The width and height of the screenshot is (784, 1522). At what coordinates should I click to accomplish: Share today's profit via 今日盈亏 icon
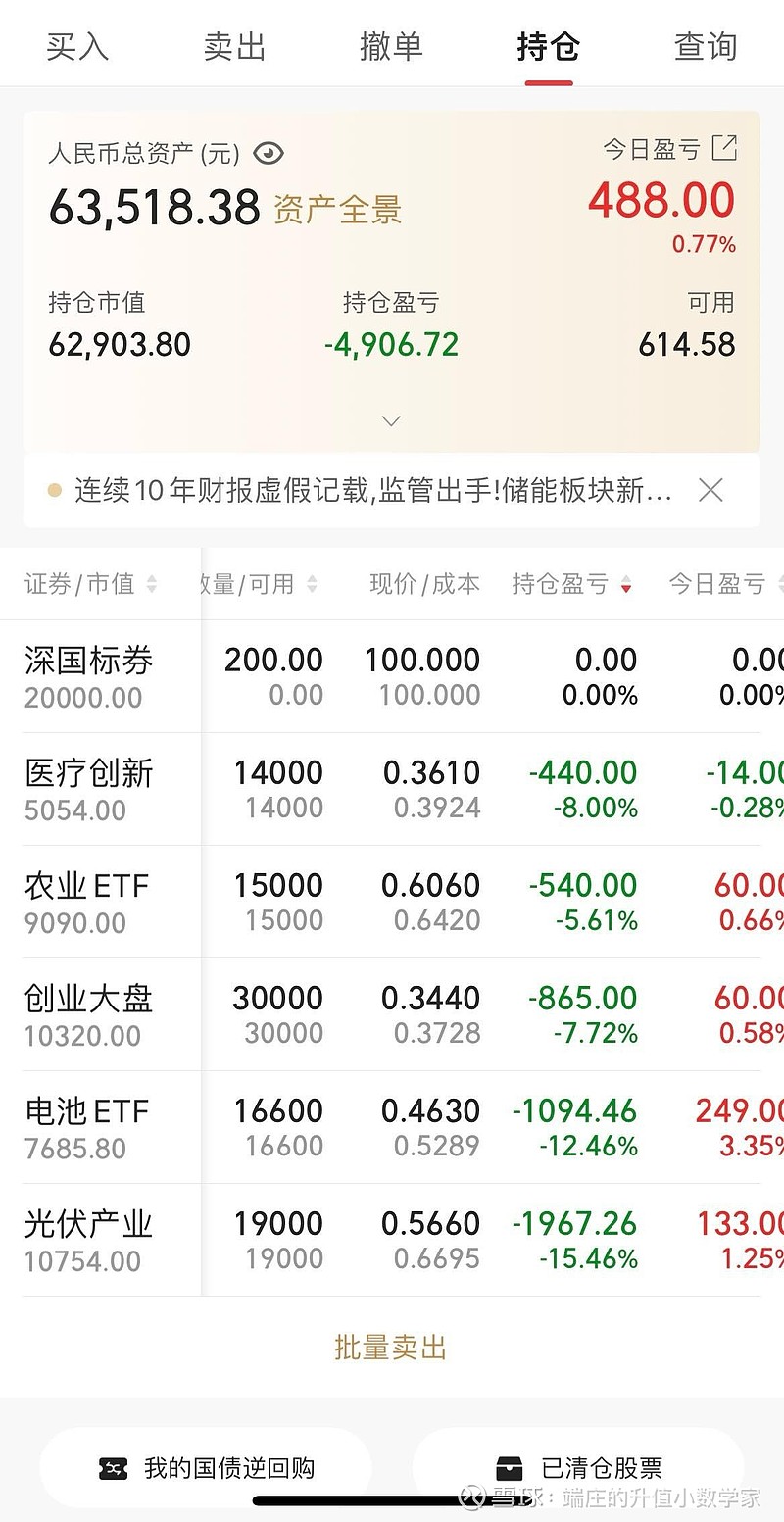pyautogui.click(x=724, y=148)
